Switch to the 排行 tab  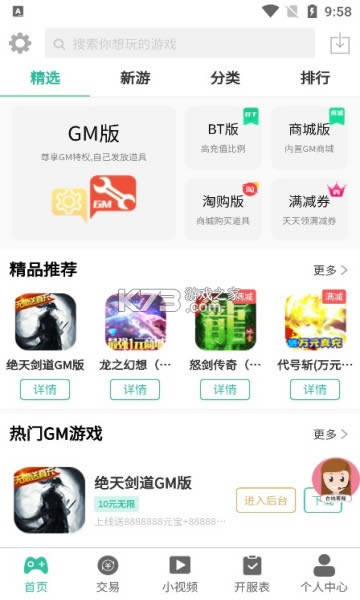coord(315,78)
